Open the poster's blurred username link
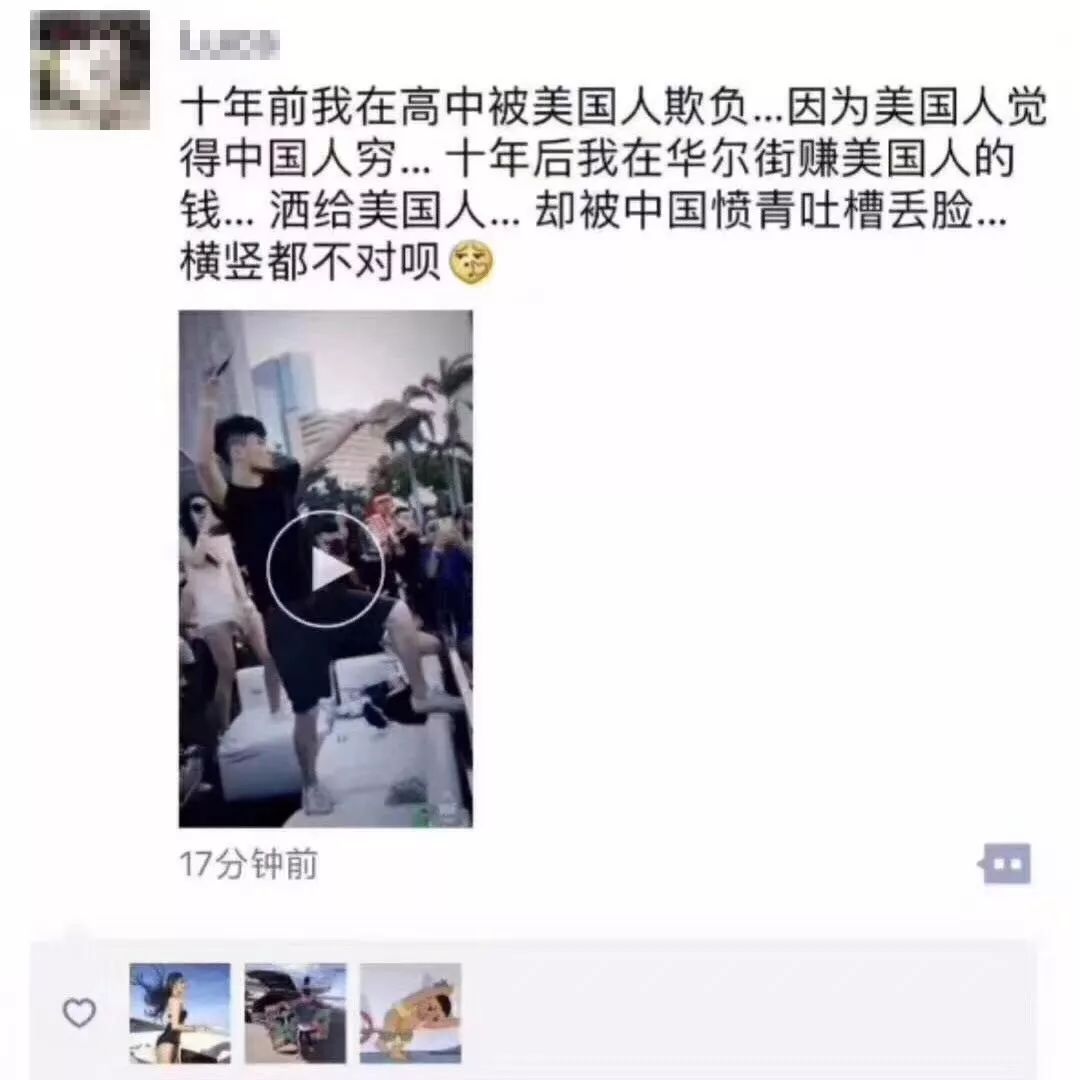The image size is (1080, 1080). [x=229, y=42]
